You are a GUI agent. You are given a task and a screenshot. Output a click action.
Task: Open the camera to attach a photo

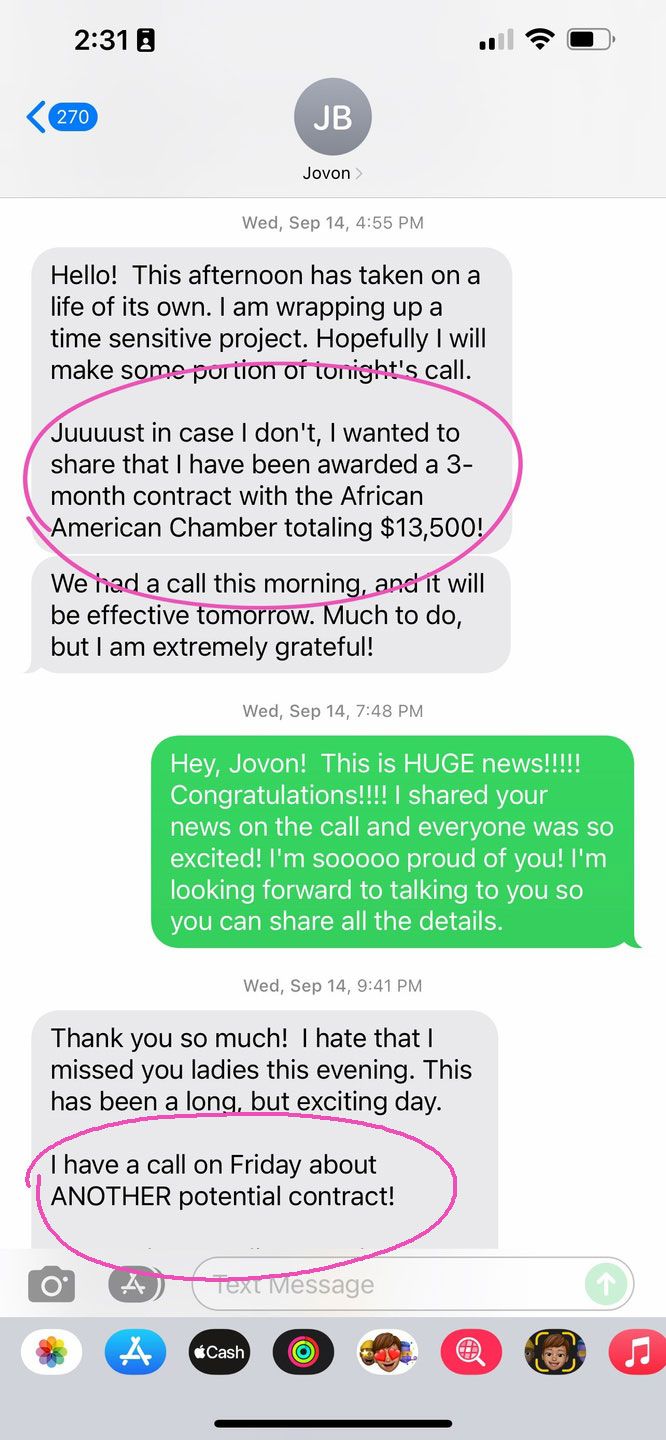click(x=52, y=1284)
